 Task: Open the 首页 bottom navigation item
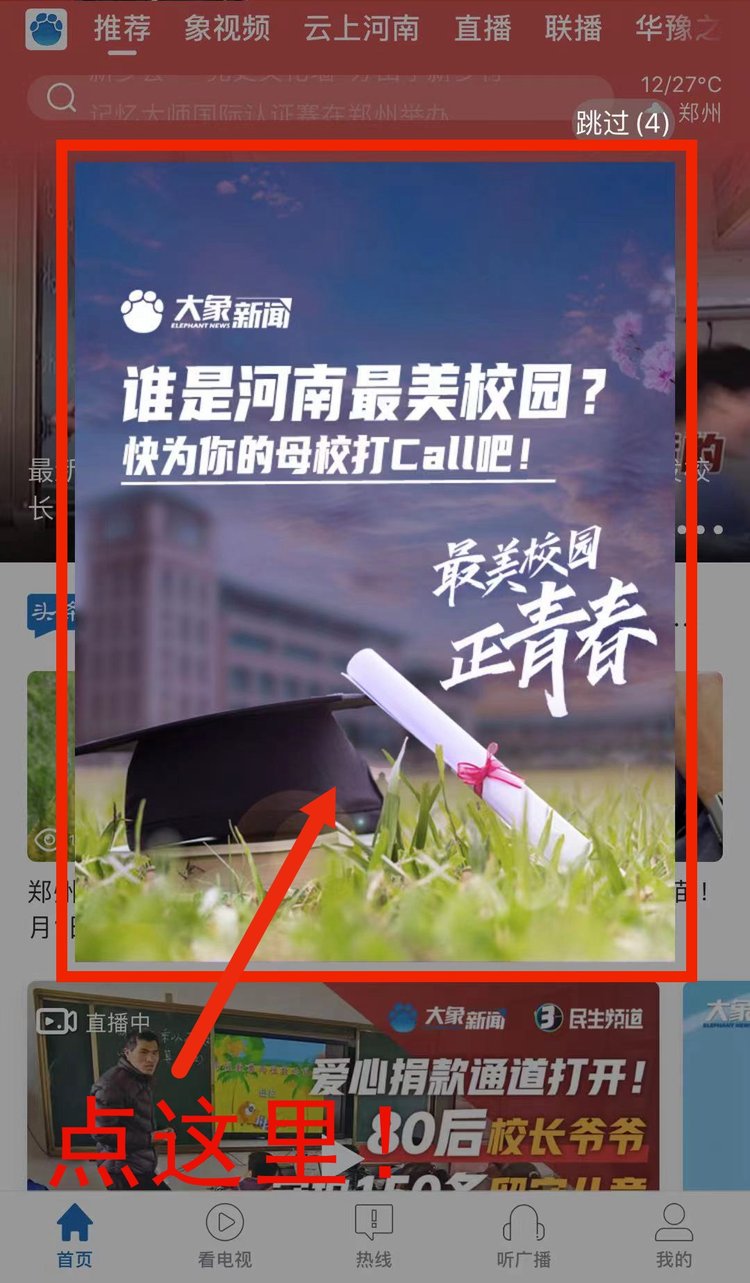pyautogui.click(x=74, y=1235)
